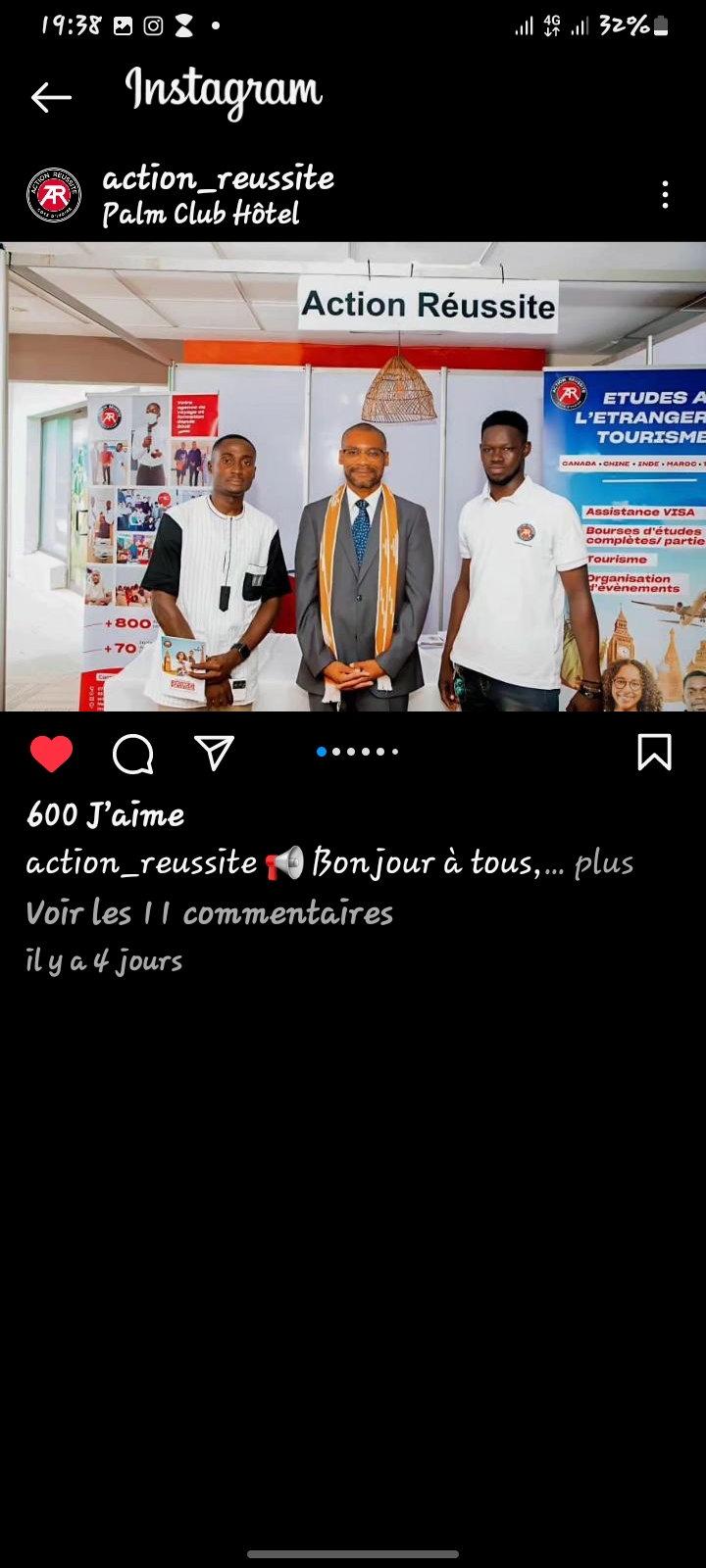Go back using the top arrow
Screen dimensions: 706x1568
pyautogui.click(x=51, y=97)
